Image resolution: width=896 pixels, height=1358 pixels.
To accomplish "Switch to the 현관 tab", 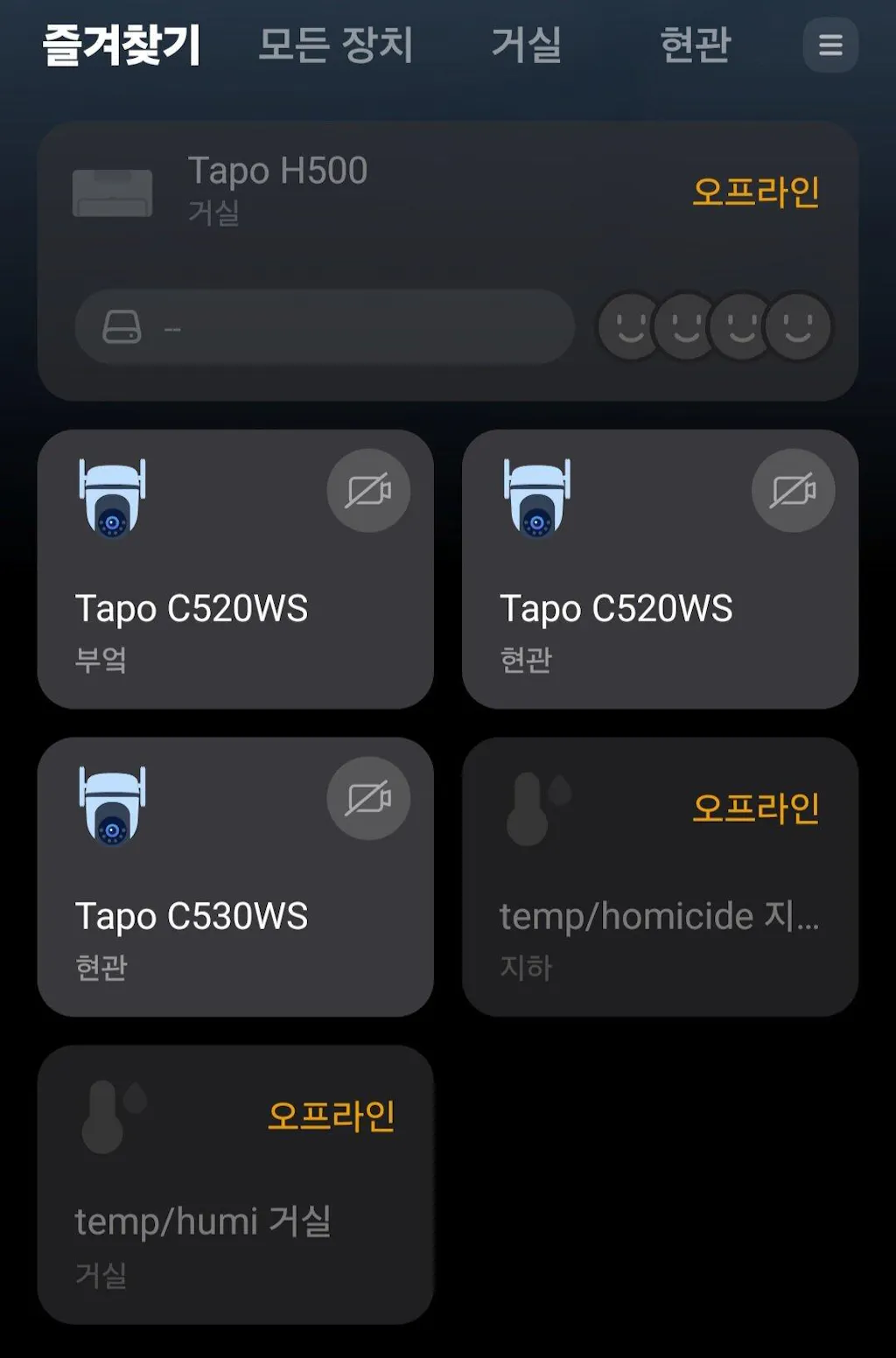I will click(695, 45).
